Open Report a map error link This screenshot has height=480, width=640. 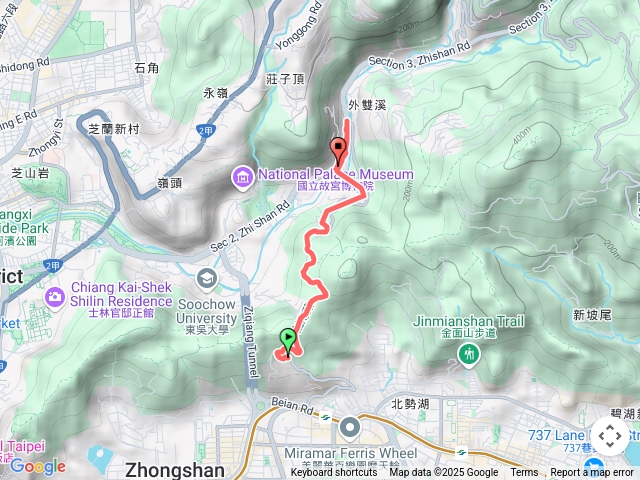[x=592, y=473]
